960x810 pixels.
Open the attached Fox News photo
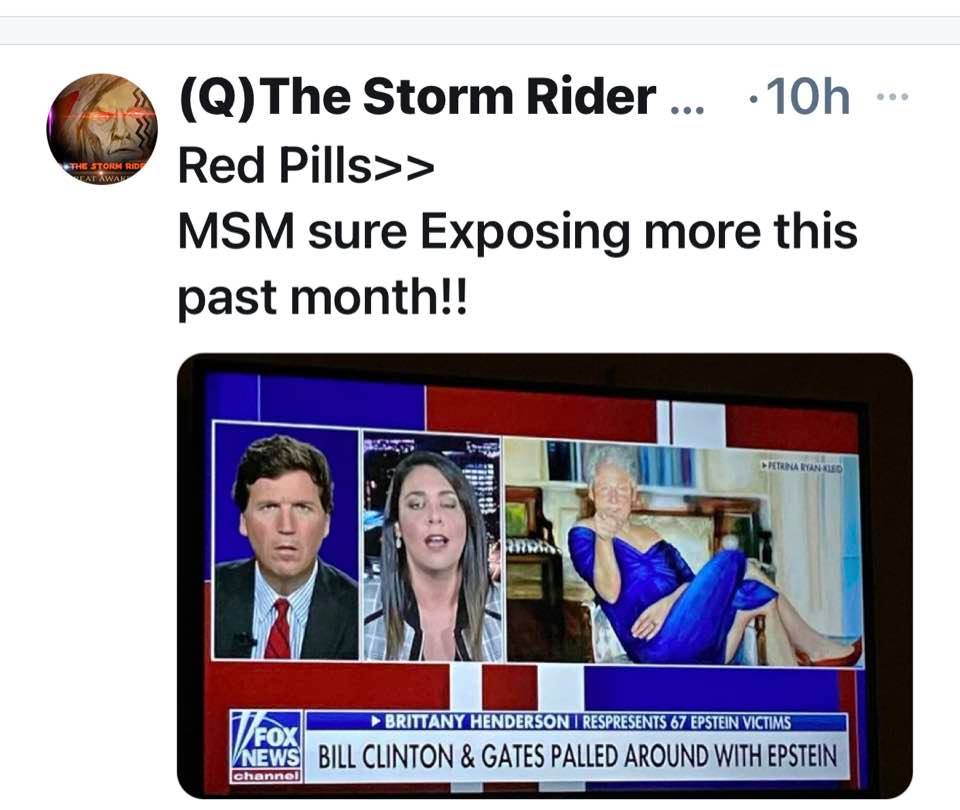coord(544,575)
